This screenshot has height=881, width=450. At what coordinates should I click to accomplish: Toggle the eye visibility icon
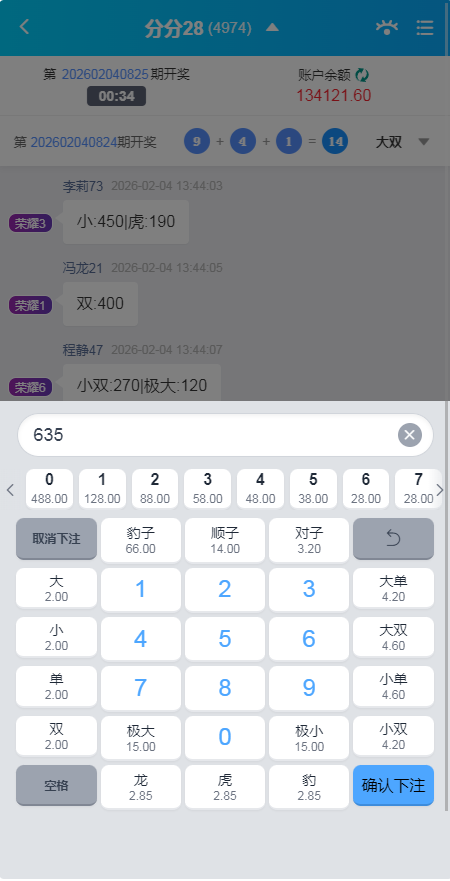pyautogui.click(x=387, y=28)
